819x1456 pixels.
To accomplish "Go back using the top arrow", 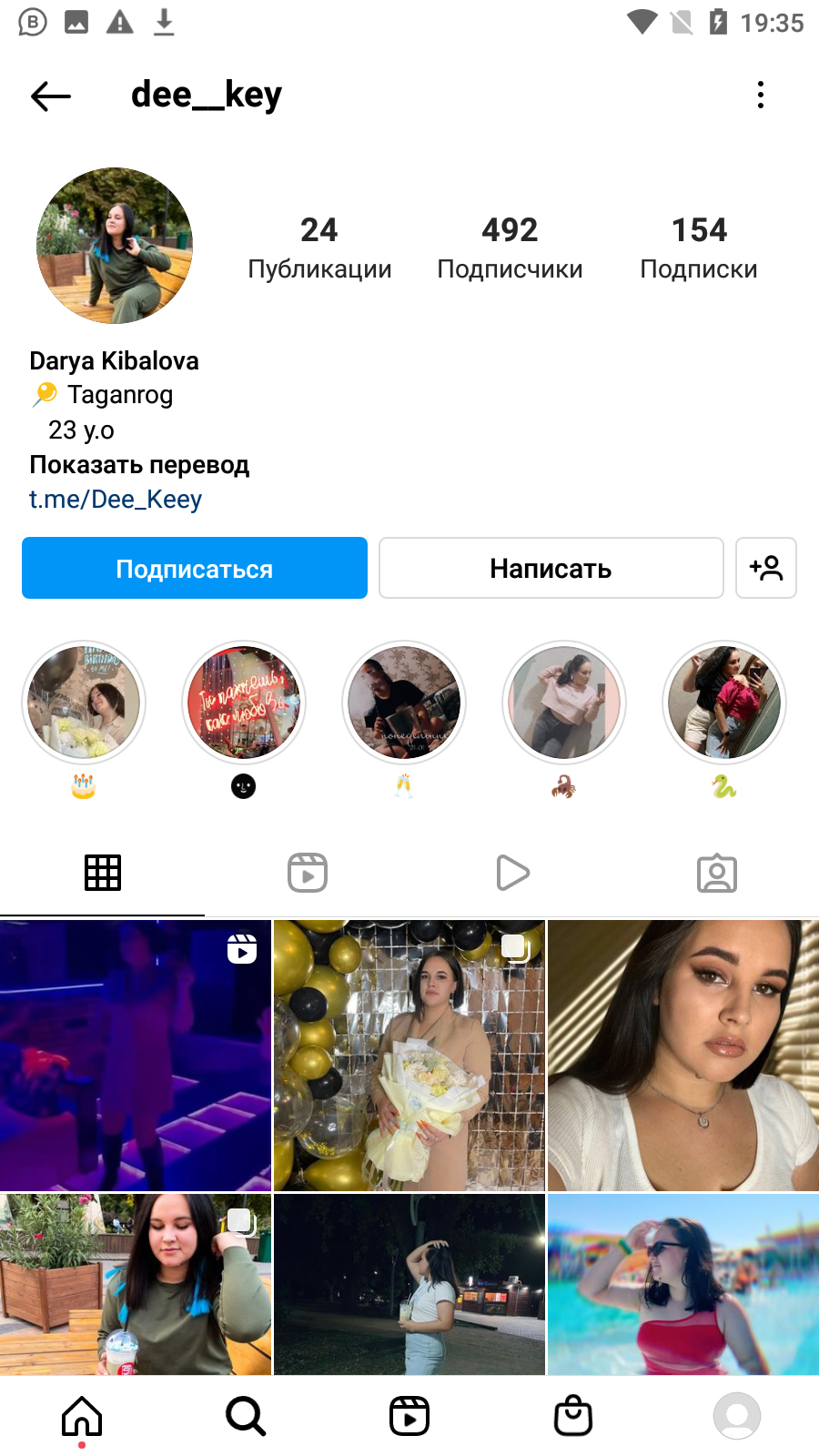I will click(51, 96).
